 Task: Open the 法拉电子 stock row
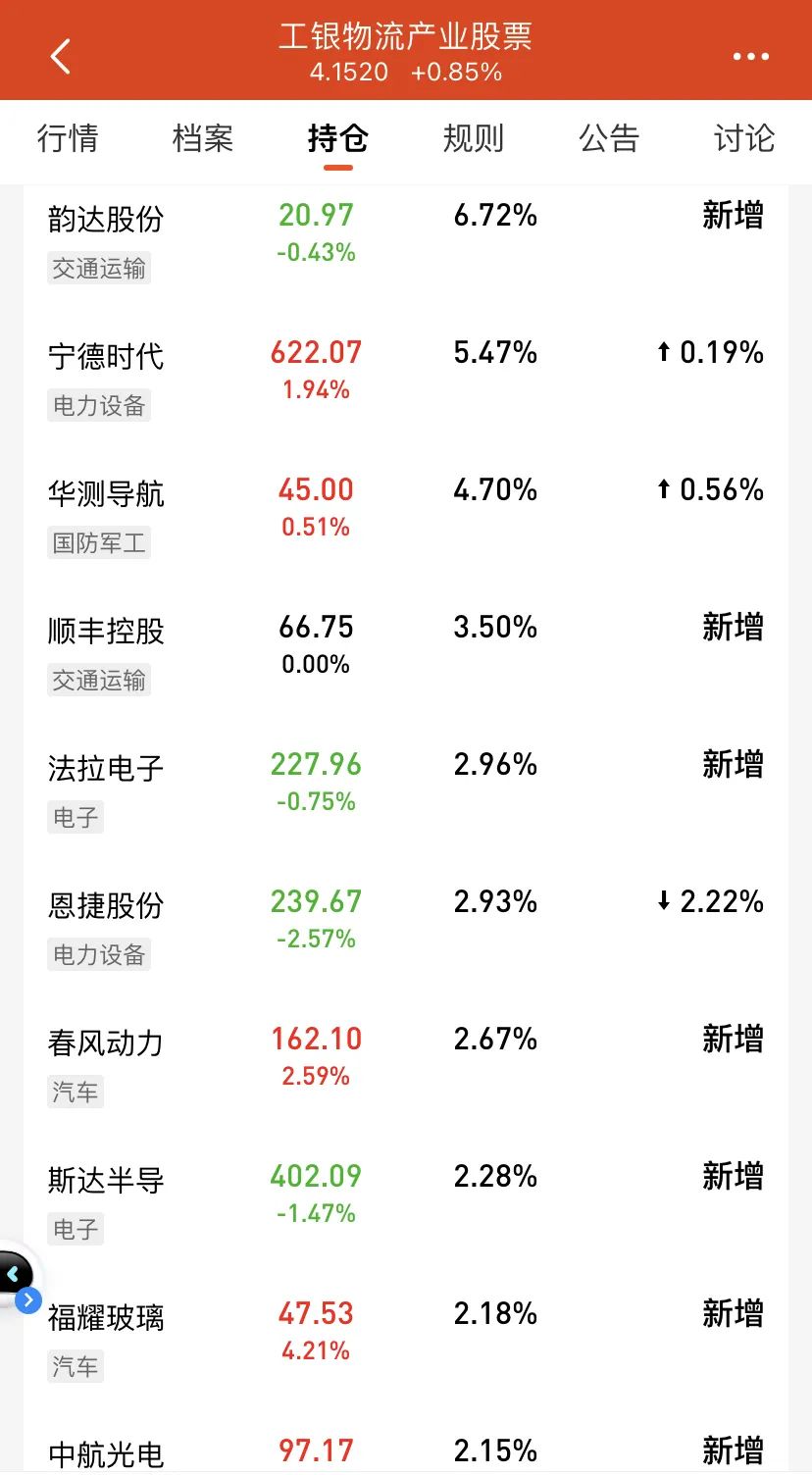tap(406, 789)
